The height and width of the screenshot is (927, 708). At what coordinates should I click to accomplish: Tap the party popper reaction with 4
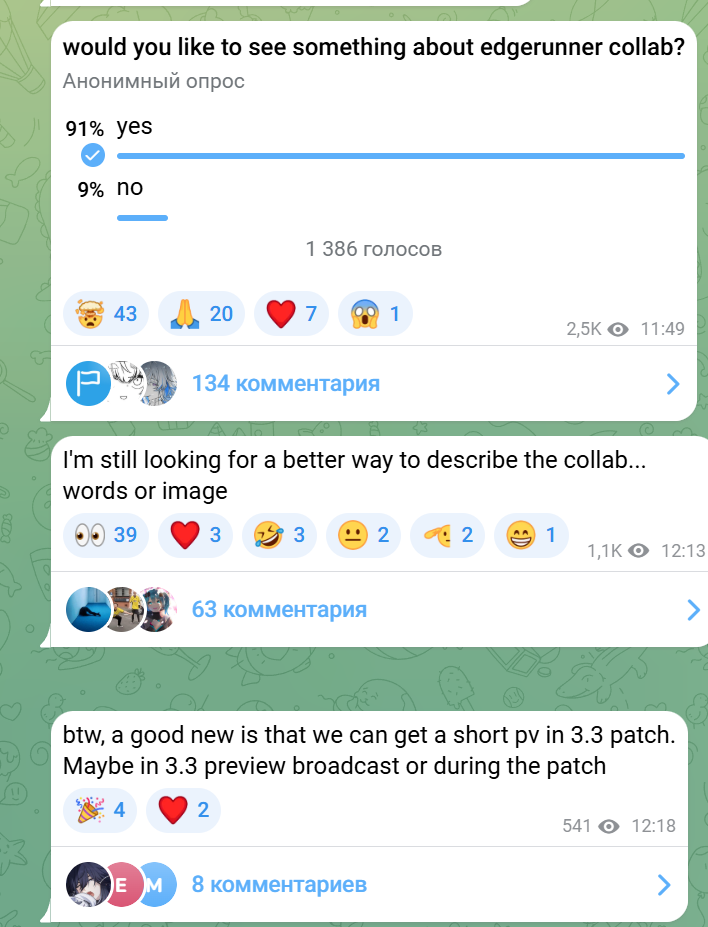coord(99,809)
